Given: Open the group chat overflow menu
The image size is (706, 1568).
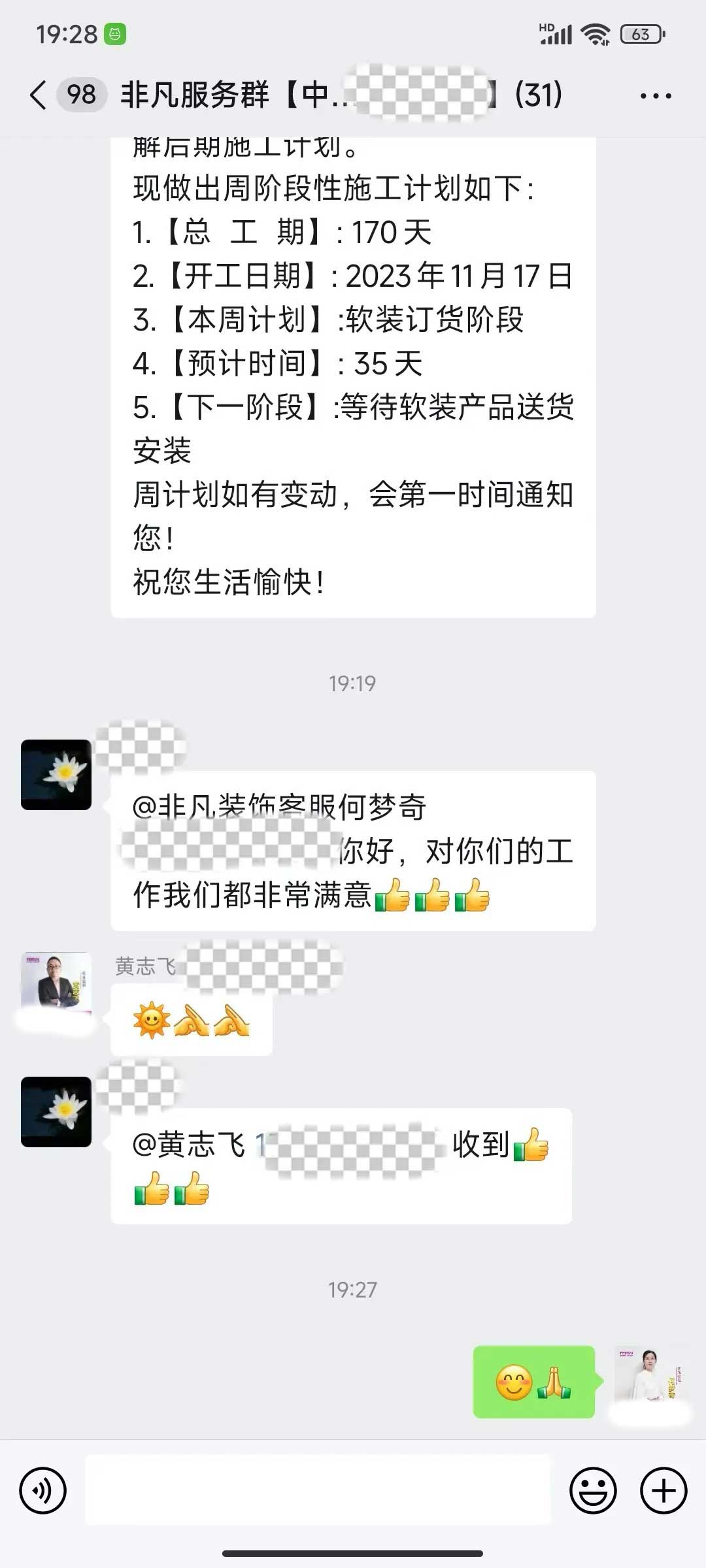Looking at the screenshot, I should pos(655,96).
